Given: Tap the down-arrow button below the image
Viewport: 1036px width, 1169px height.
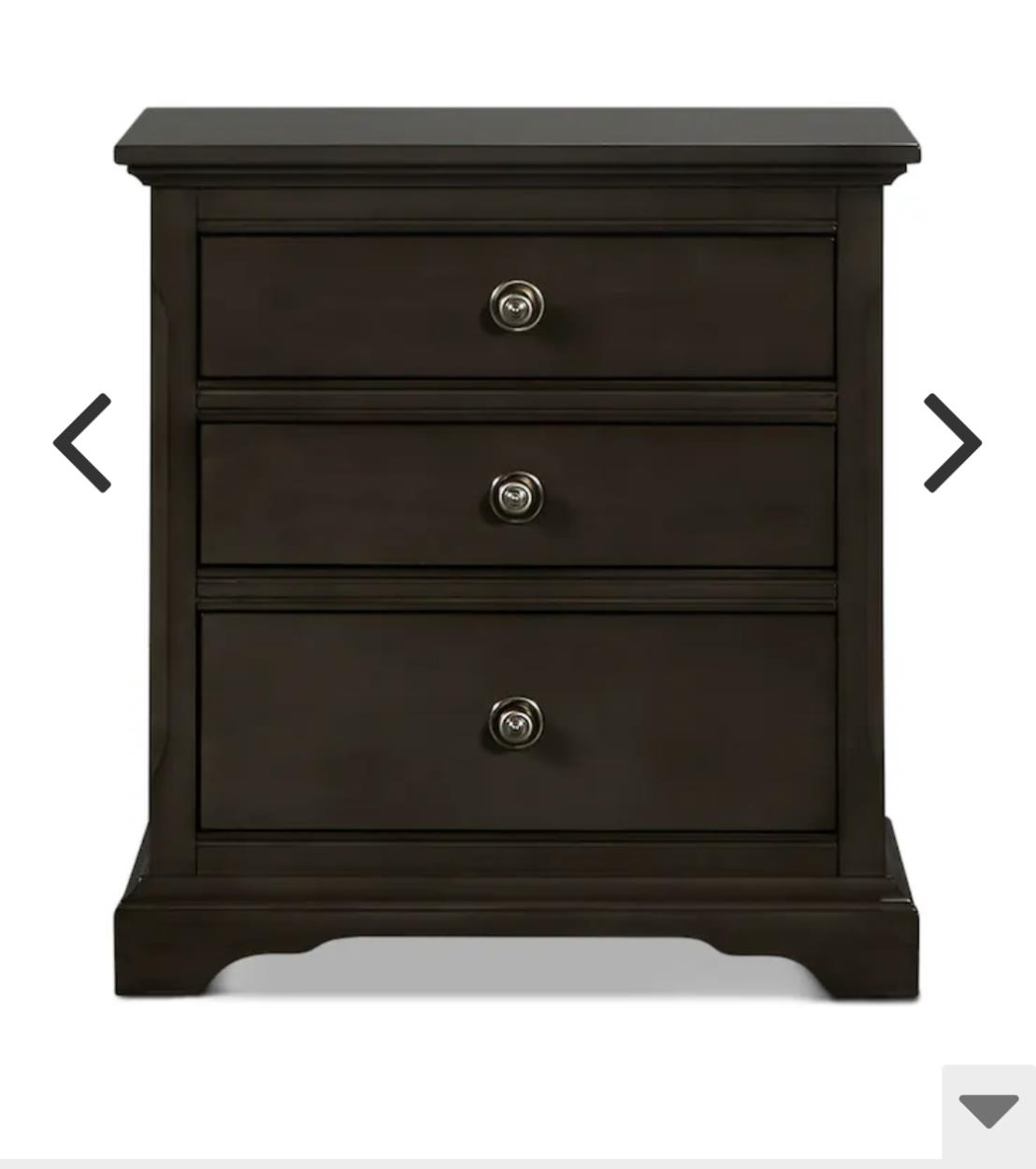Looking at the screenshot, I should 987,1111.
